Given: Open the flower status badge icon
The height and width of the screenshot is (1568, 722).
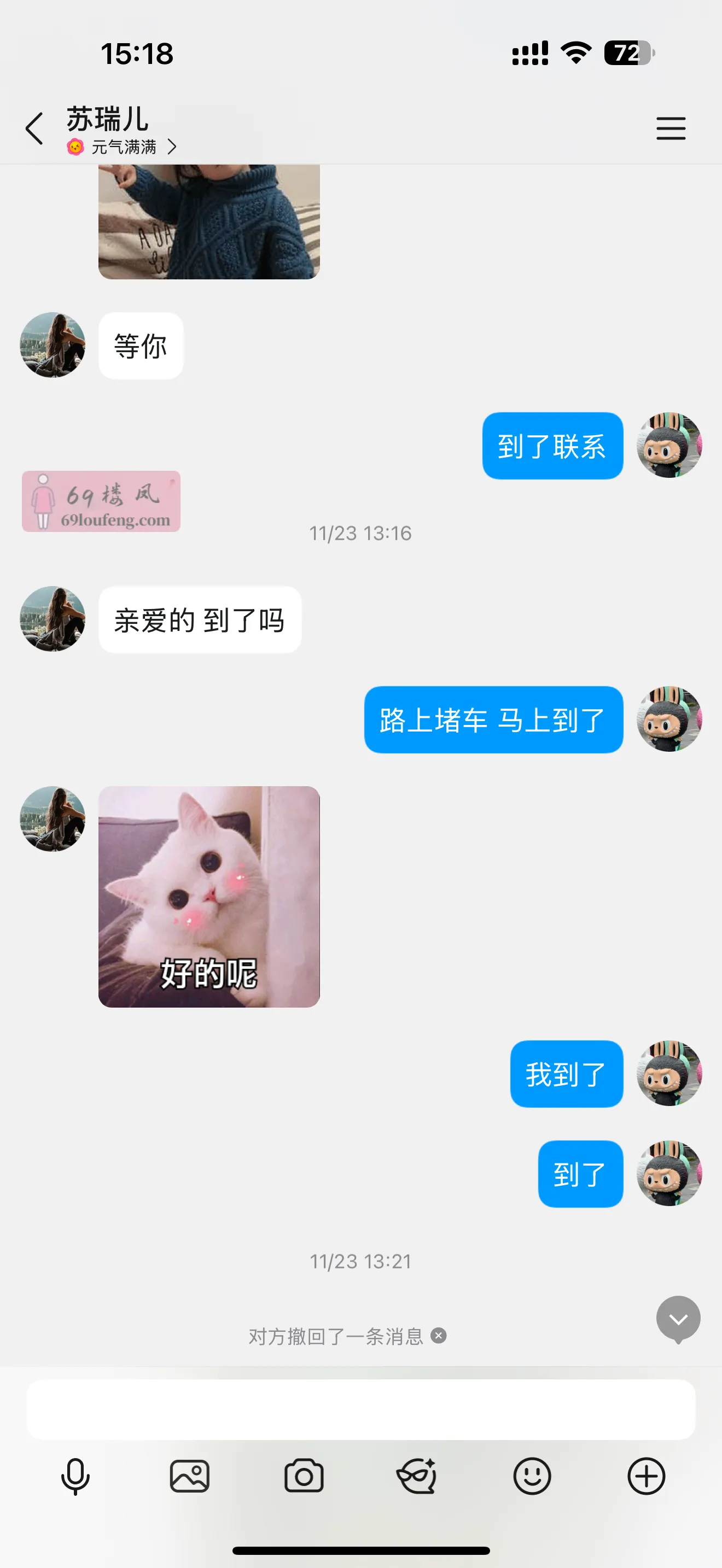Looking at the screenshot, I should click(73, 147).
